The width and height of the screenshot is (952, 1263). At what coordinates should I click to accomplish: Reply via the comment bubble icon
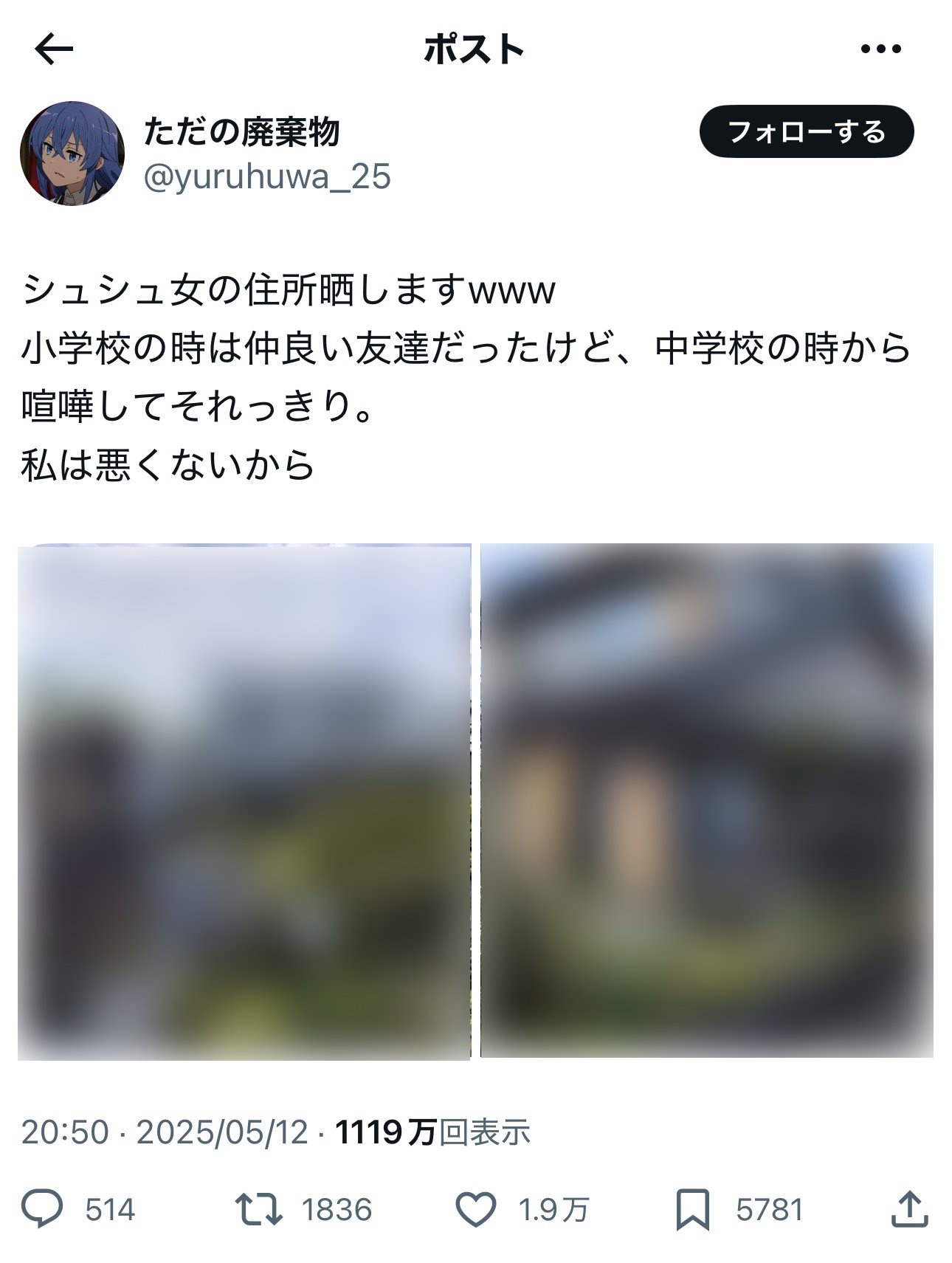tap(42, 1210)
